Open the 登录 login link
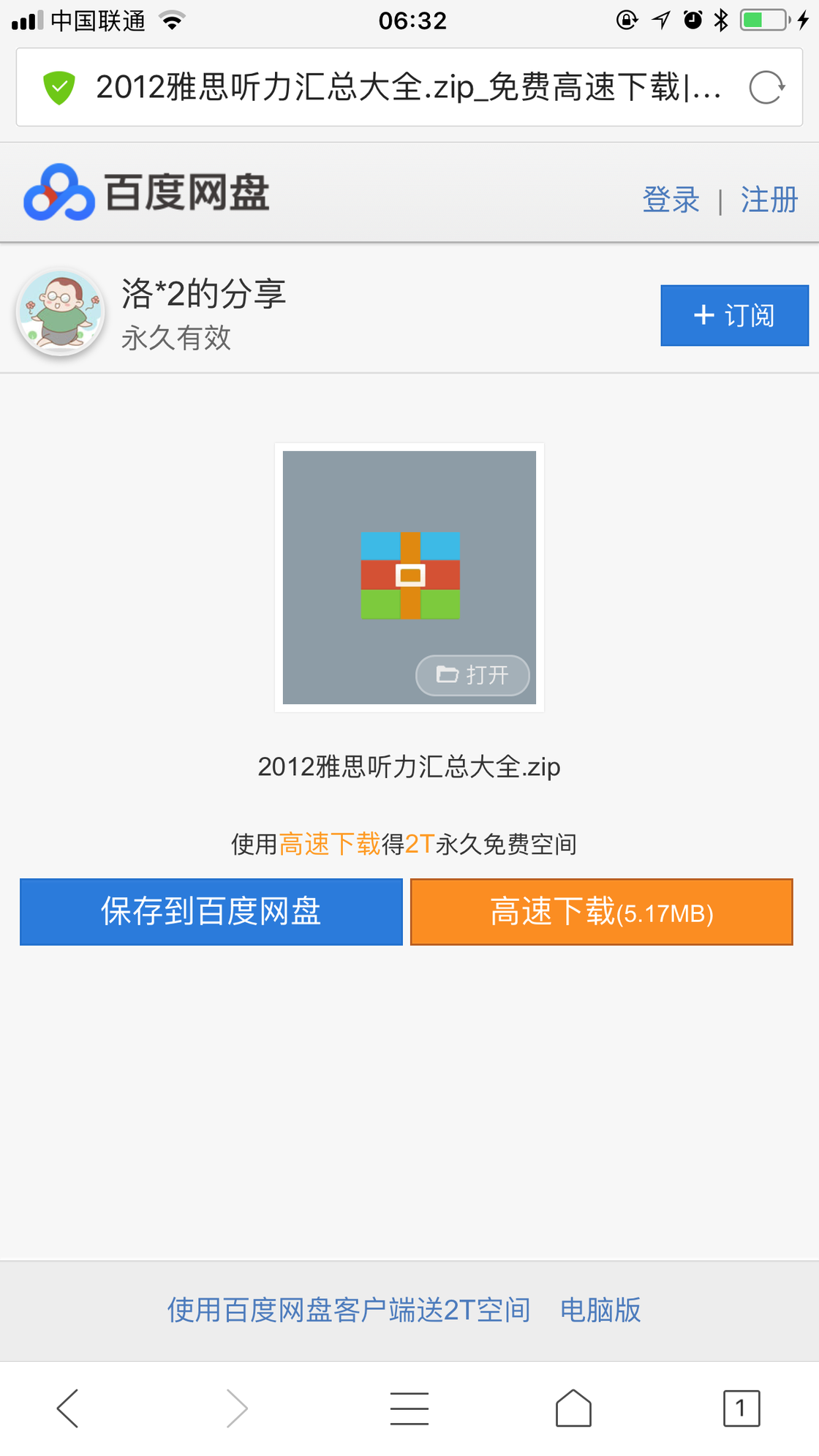The image size is (819, 1456). [x=671, y=200]
